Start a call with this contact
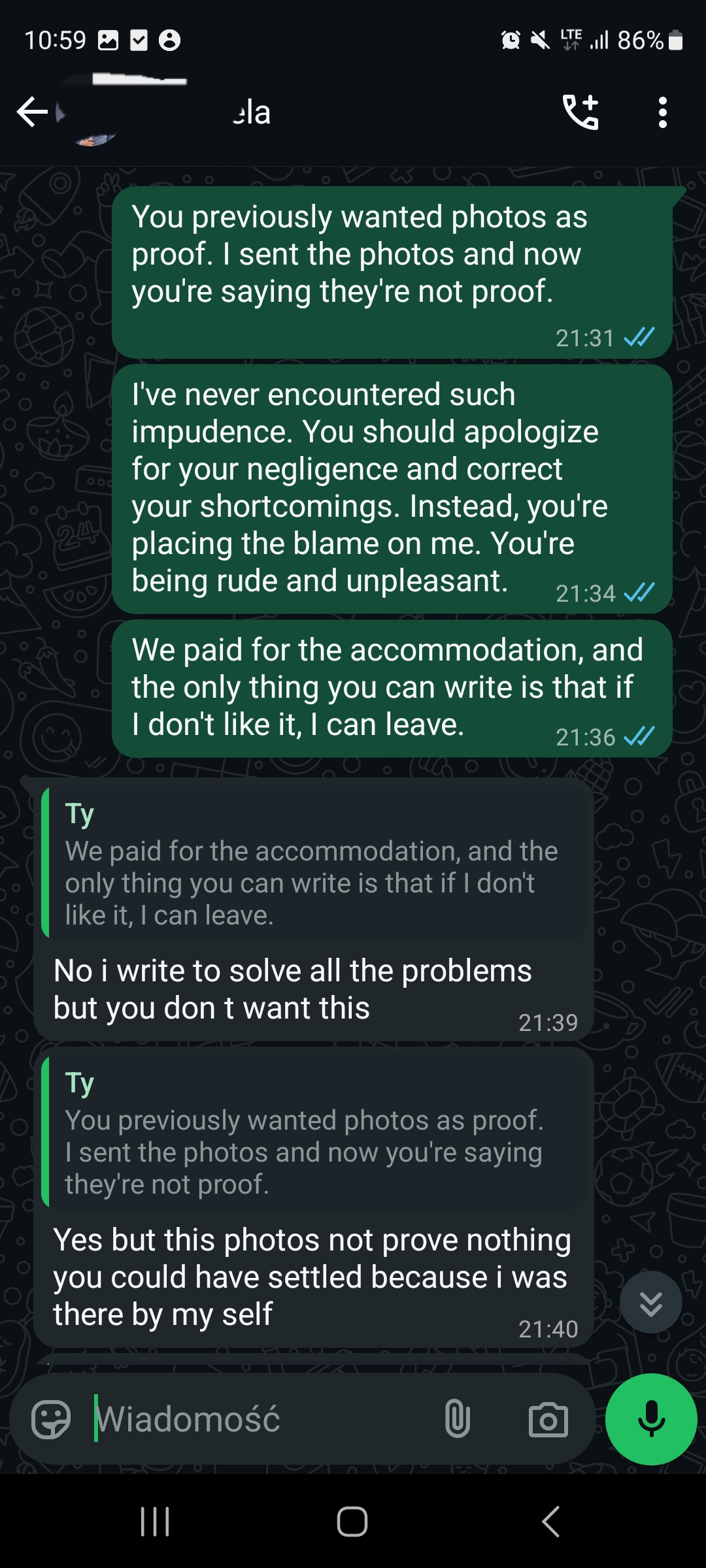This screenshot has width=706, height=1568. [x=580, y=112]
